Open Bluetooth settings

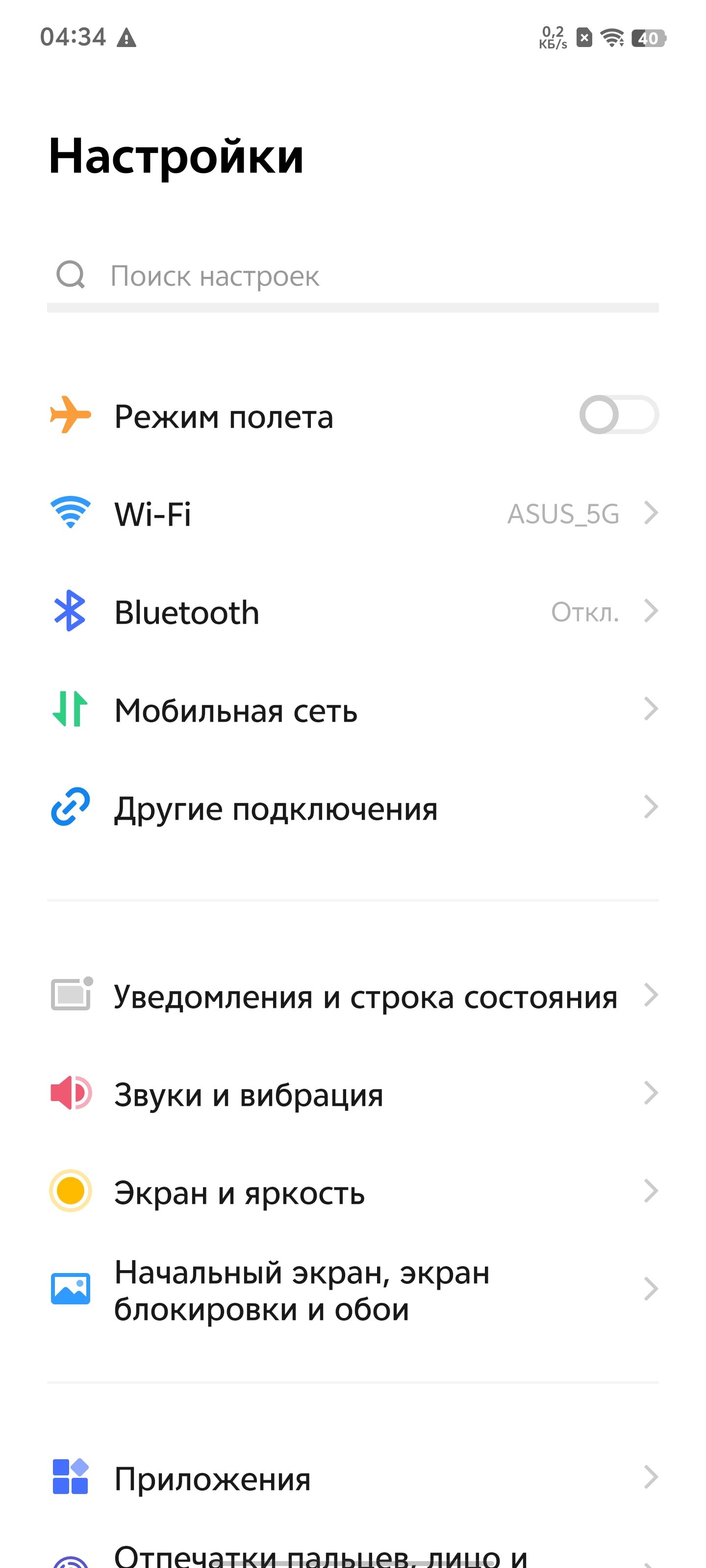coord(353,612)
